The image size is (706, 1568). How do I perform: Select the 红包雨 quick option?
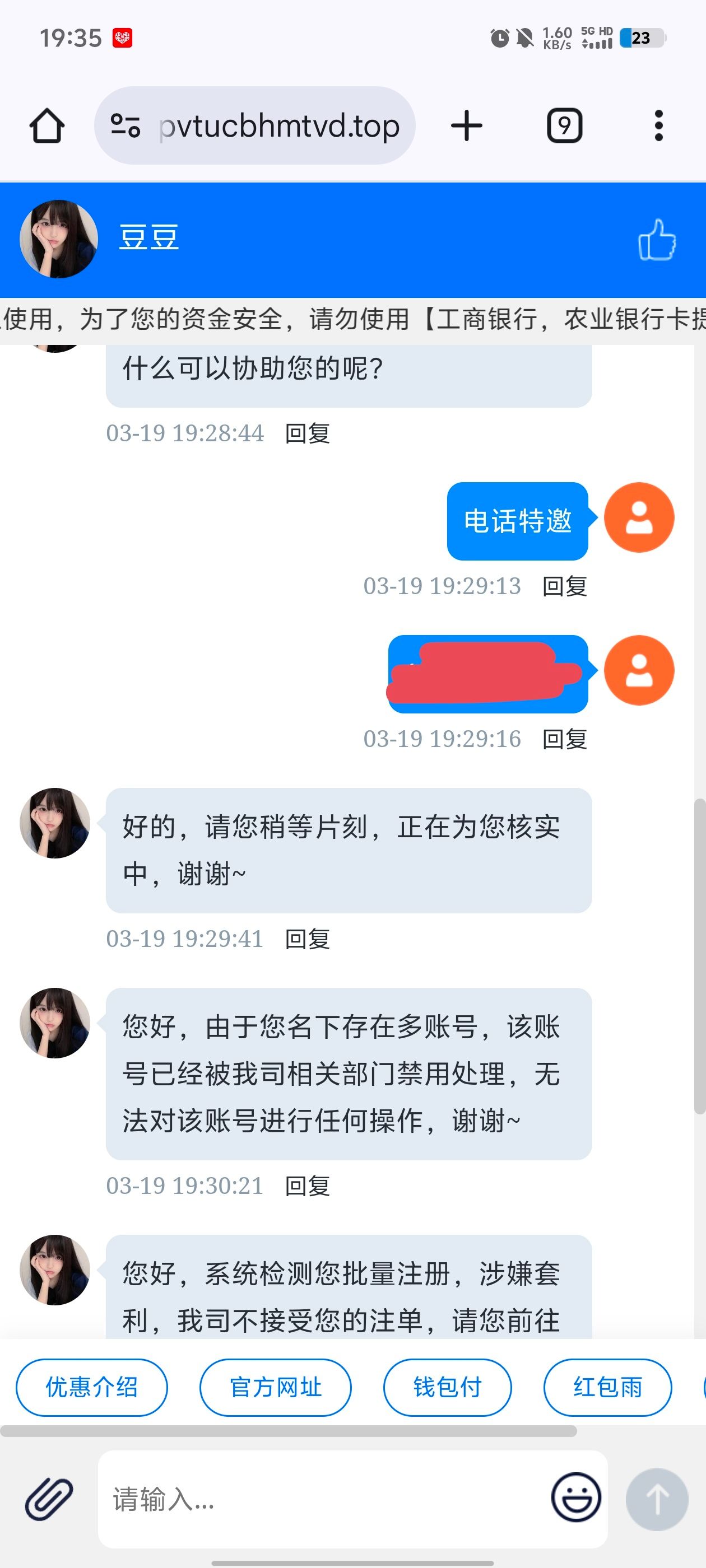607,1387
